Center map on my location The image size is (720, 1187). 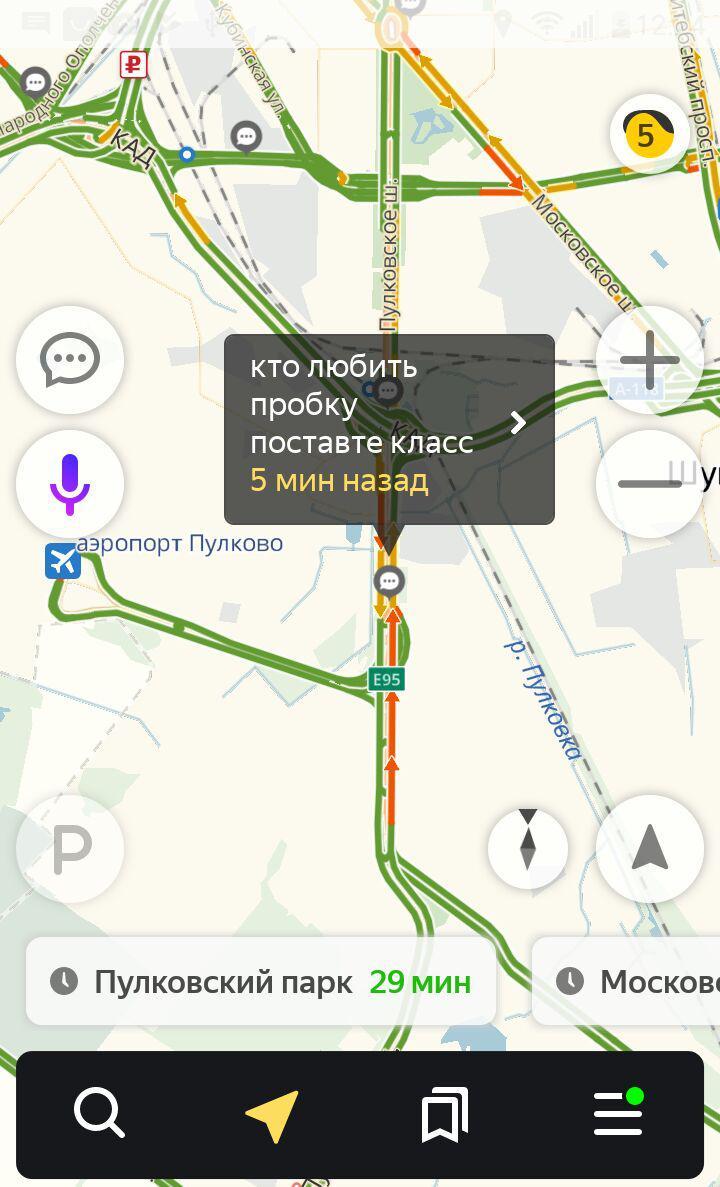tap(649, 849)
